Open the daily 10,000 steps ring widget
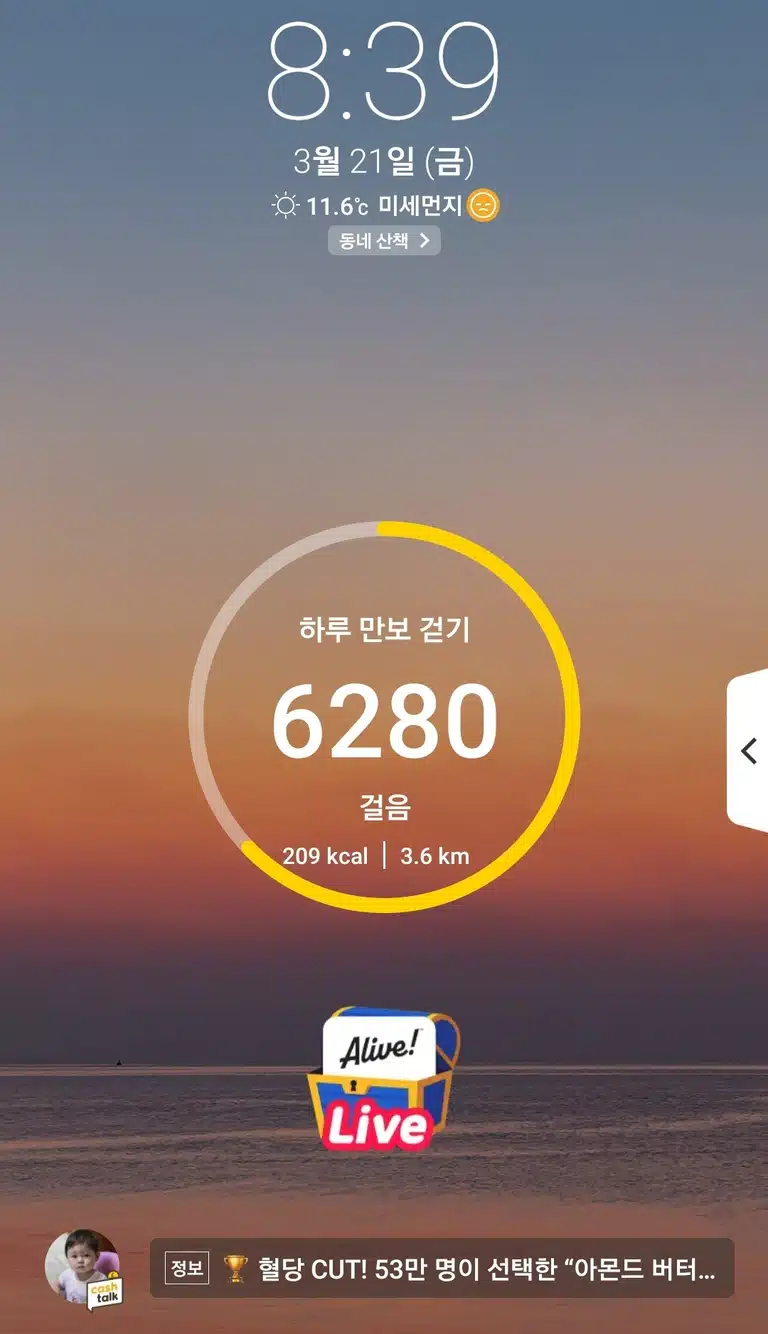 (x=384, y=717)
